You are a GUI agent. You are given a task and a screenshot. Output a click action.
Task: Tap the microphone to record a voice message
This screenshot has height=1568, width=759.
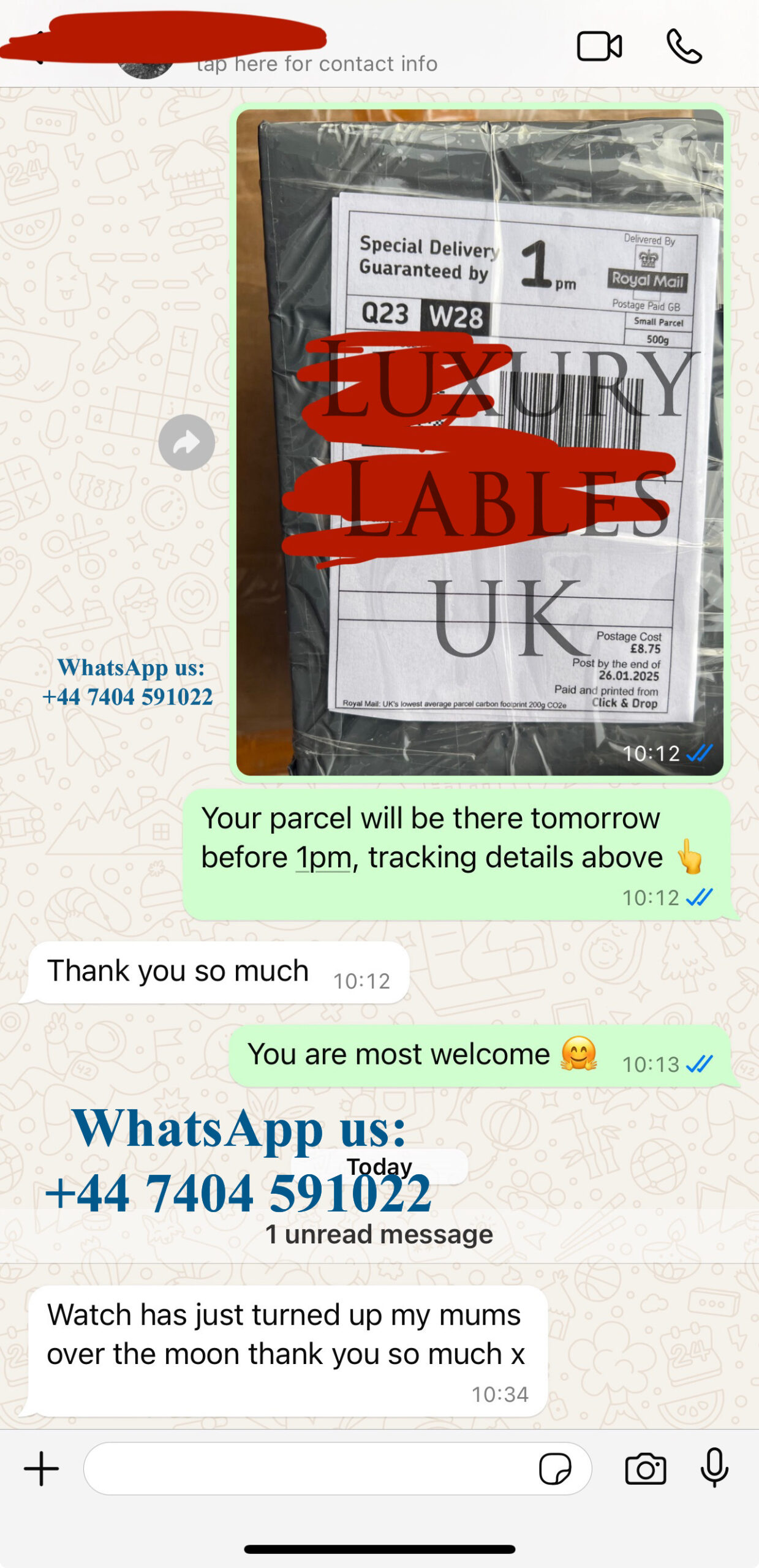click(x=714, y=1468)
